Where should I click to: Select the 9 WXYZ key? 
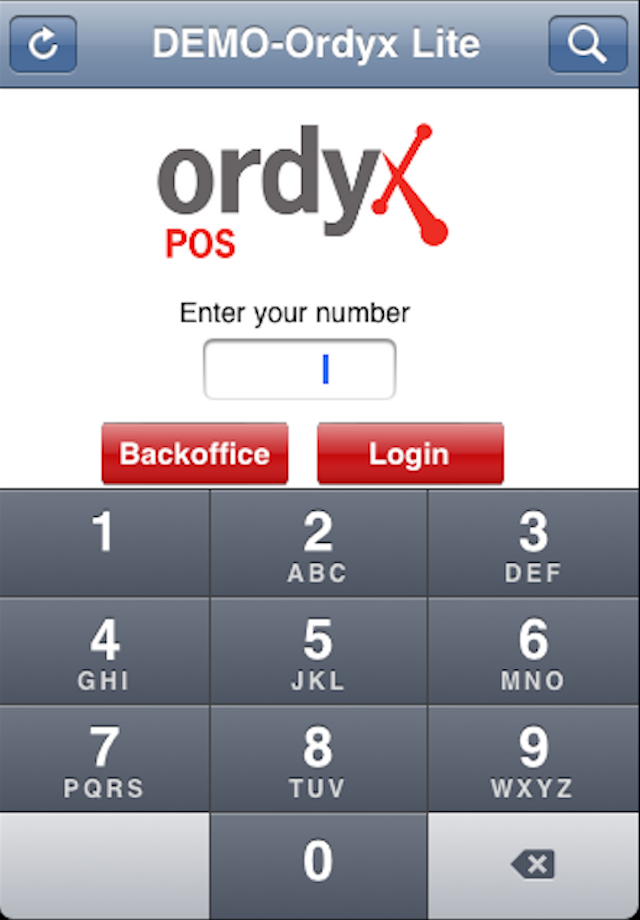533,758
